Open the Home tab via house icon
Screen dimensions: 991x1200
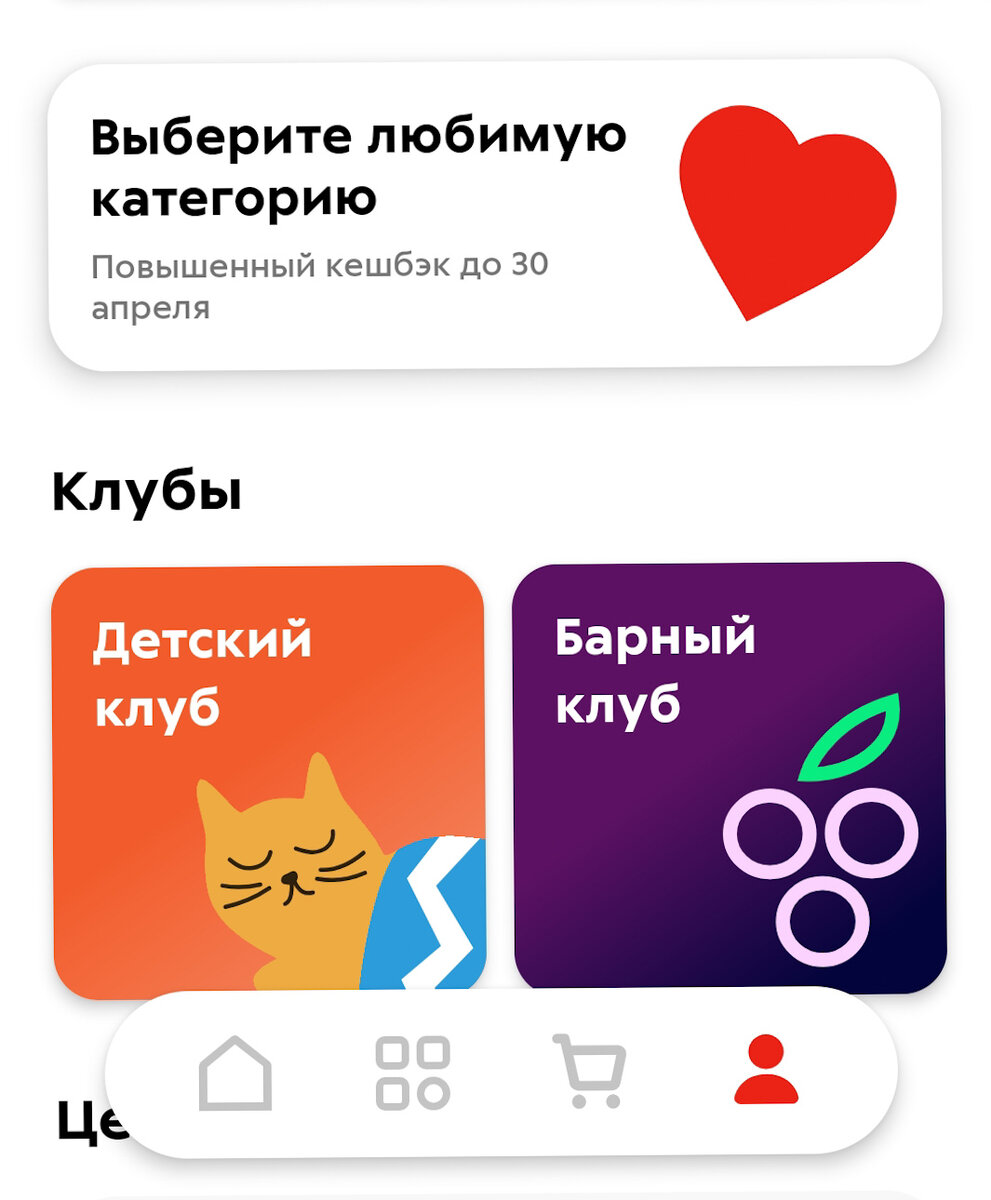(237, 1074)
